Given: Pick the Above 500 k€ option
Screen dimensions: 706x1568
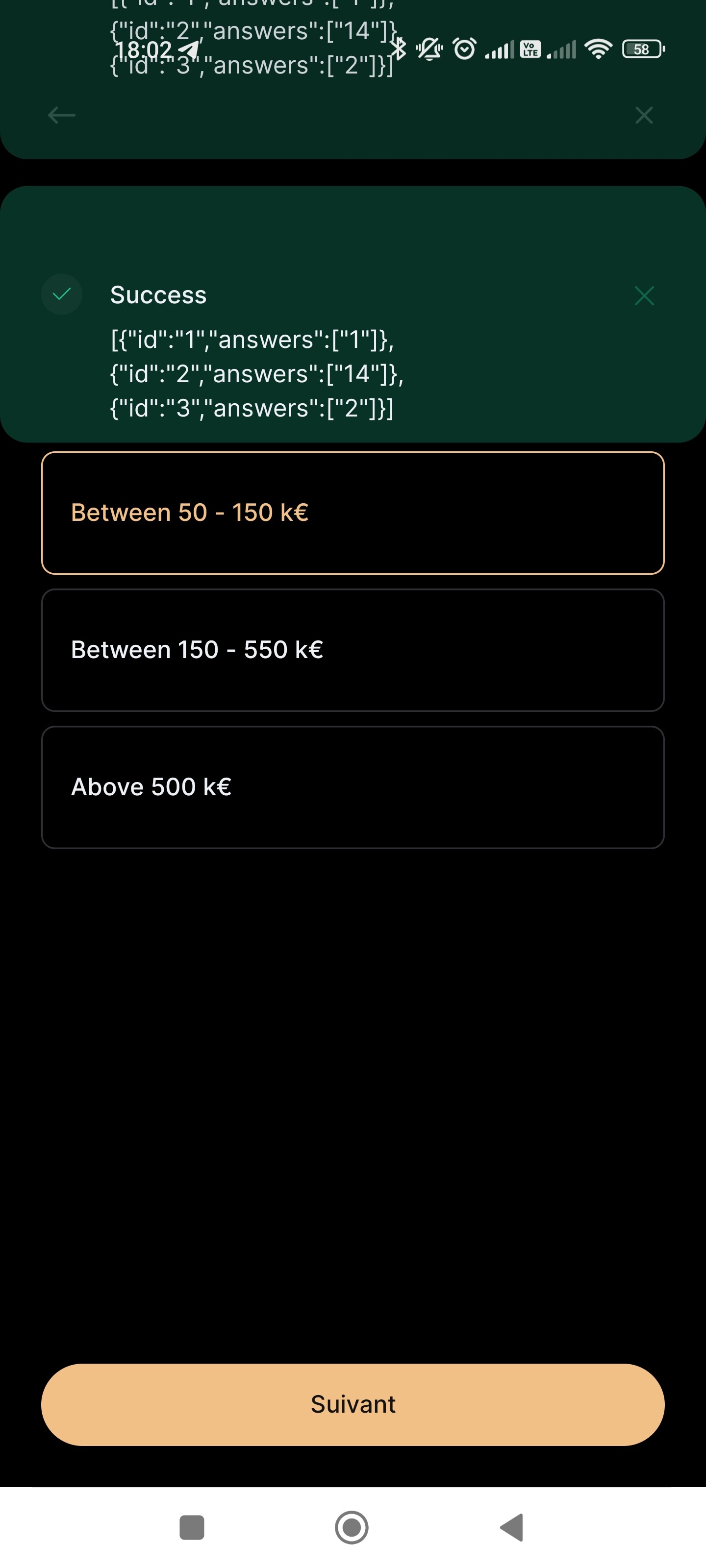Looking at the screenshot, I should click(x=353, y=787).
